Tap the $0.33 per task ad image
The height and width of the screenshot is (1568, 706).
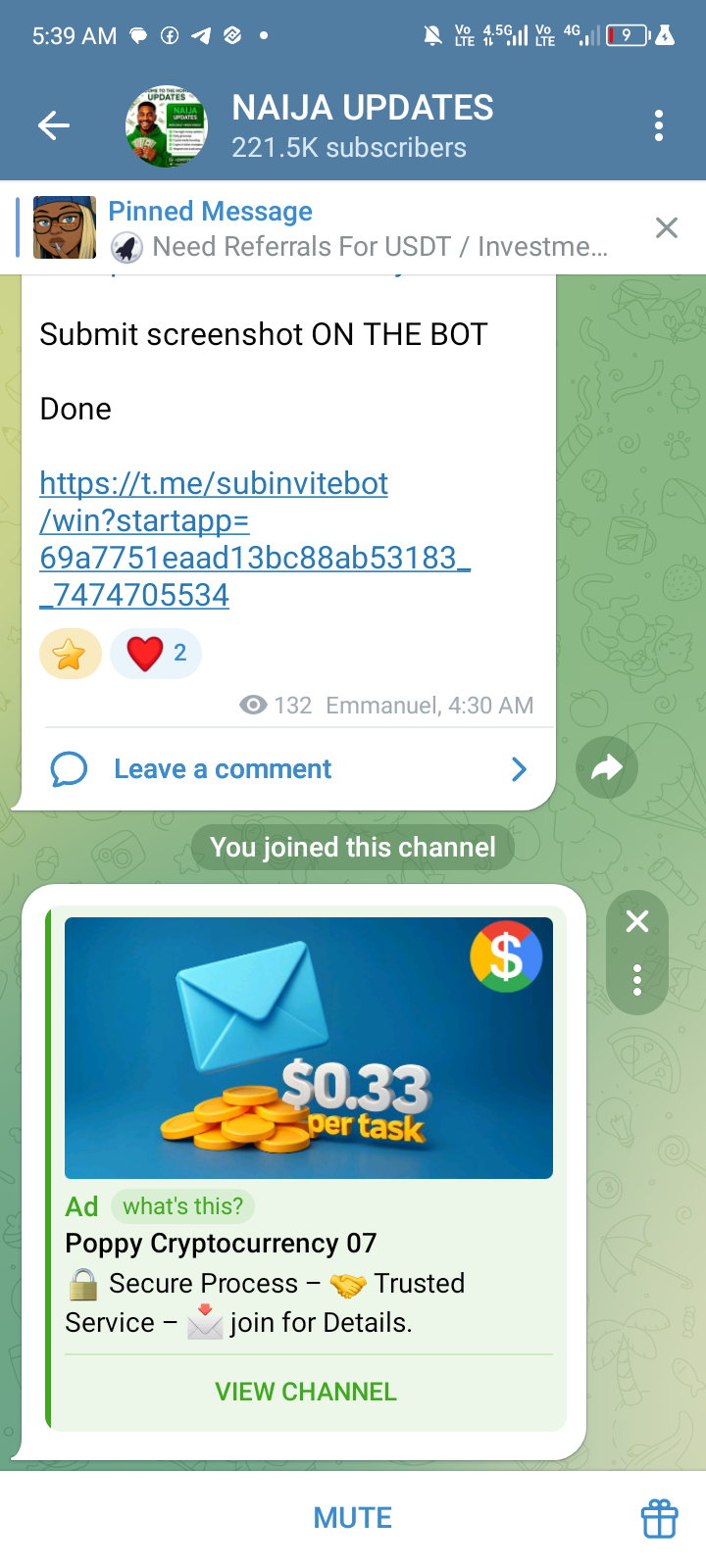(x=308, y=1048)
